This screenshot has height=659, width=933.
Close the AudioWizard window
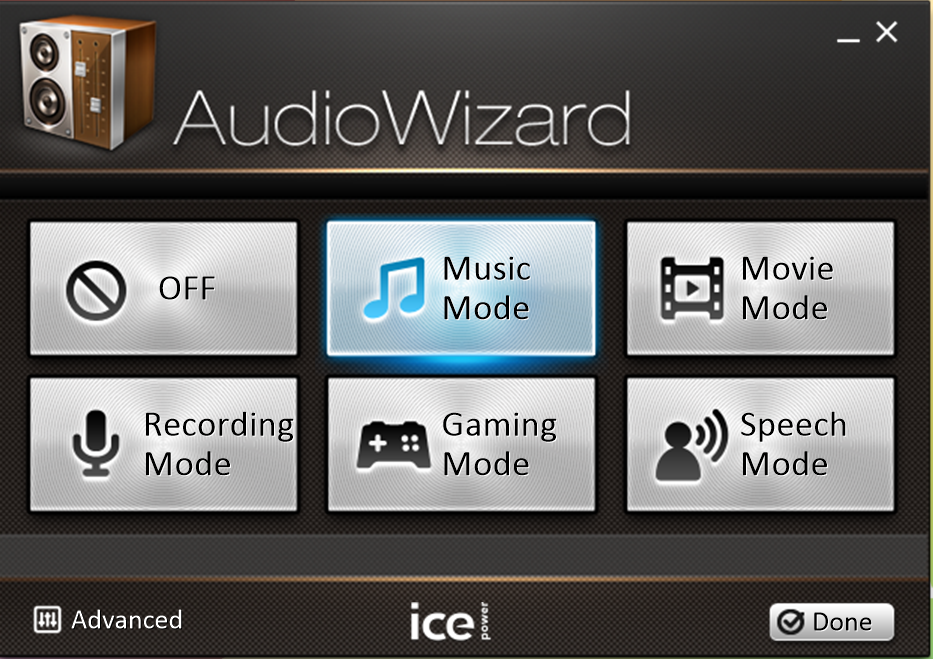click(886, 33)
